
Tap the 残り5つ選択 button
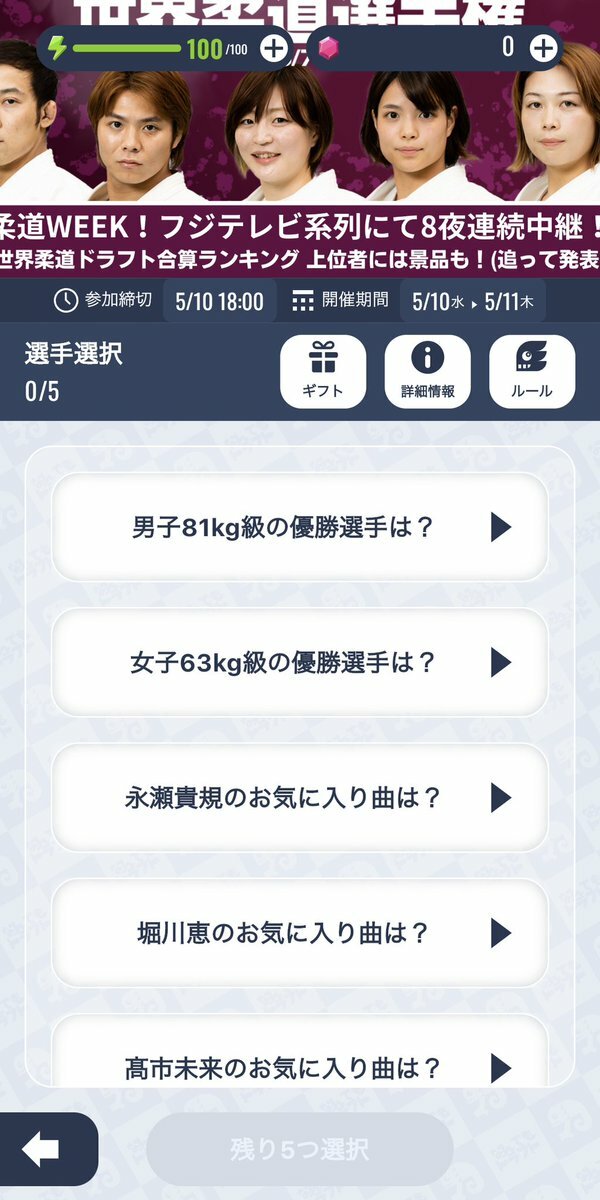[300, 1149]
